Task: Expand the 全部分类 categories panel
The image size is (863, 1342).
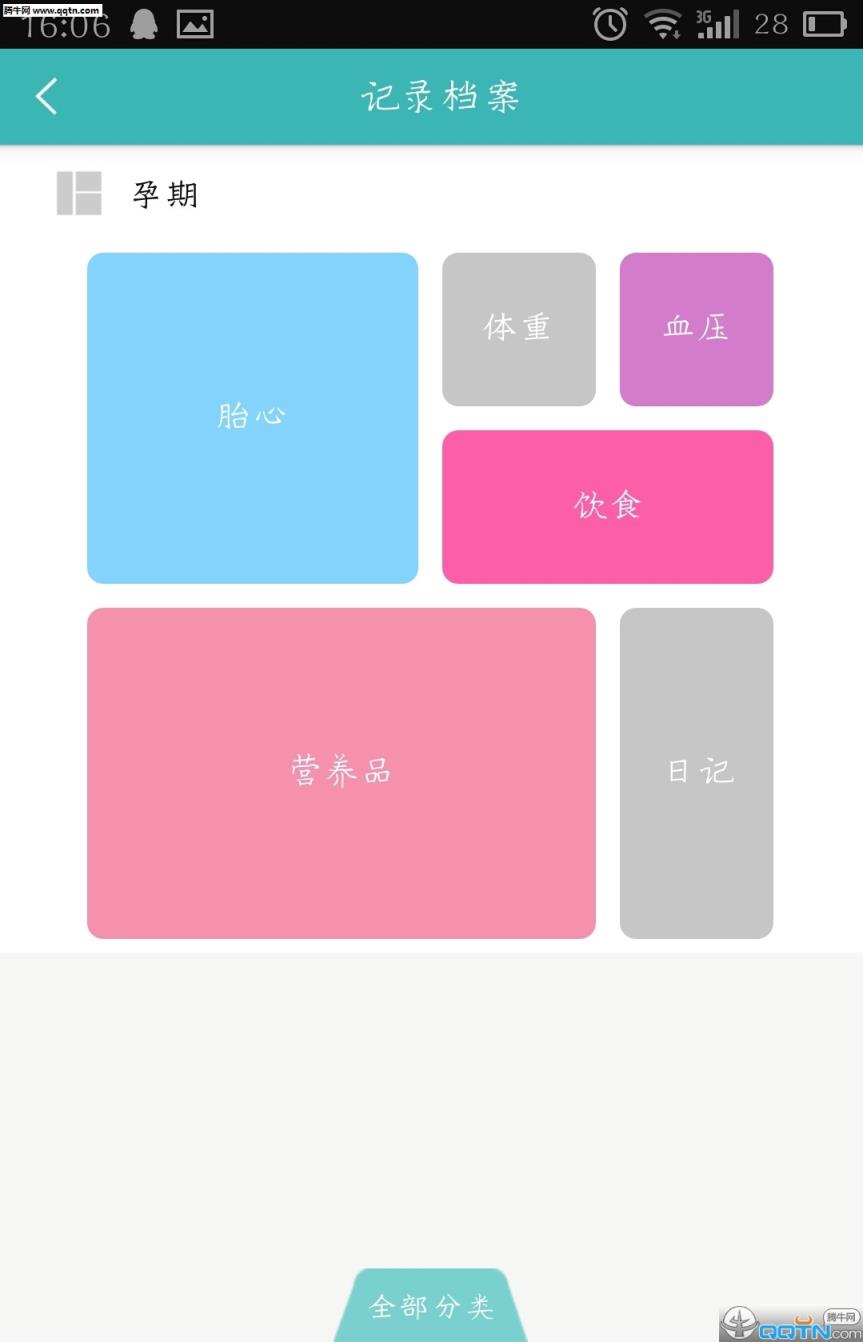Action: 431,1307
